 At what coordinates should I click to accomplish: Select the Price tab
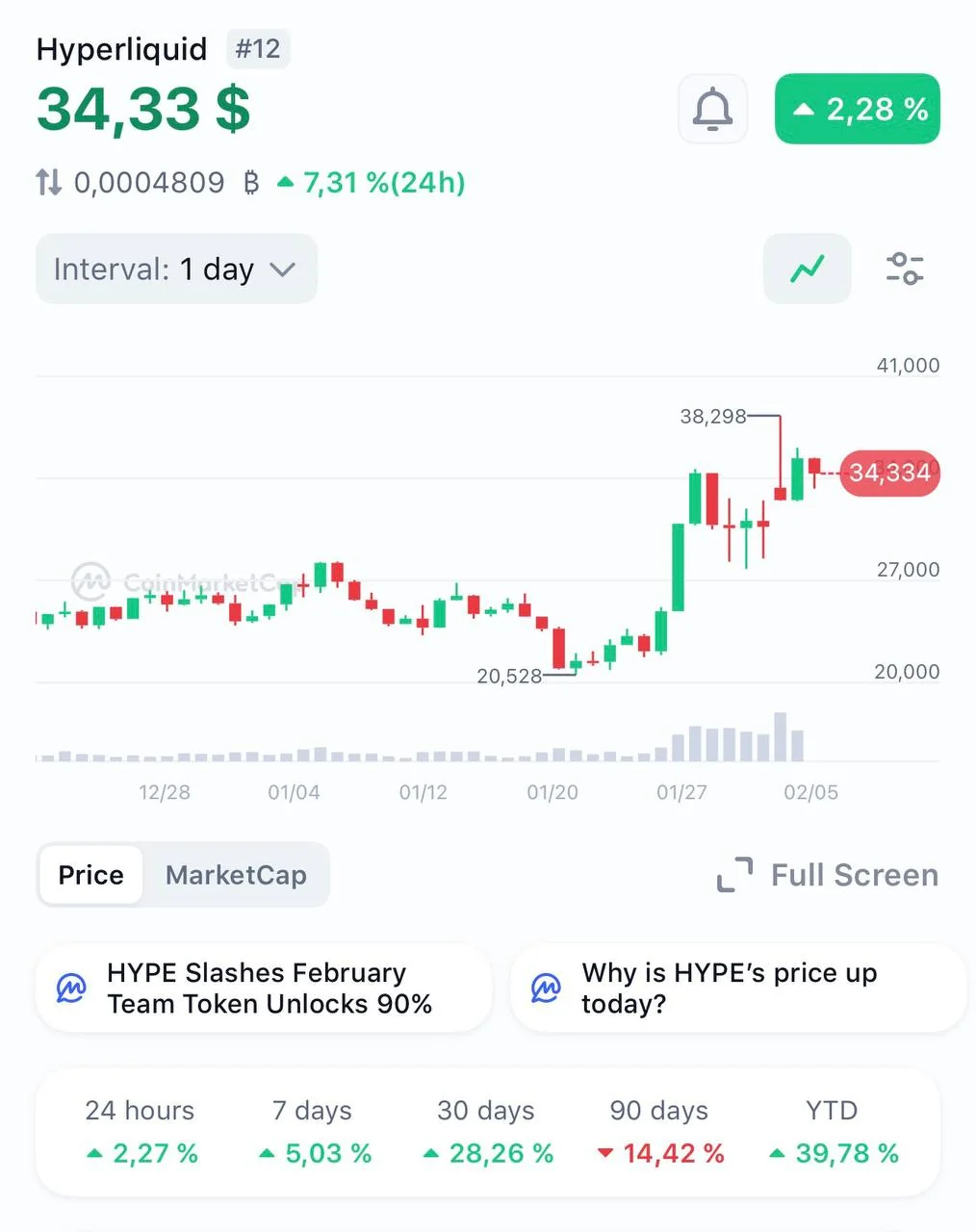pyautogui.click(x=91, y=875)
